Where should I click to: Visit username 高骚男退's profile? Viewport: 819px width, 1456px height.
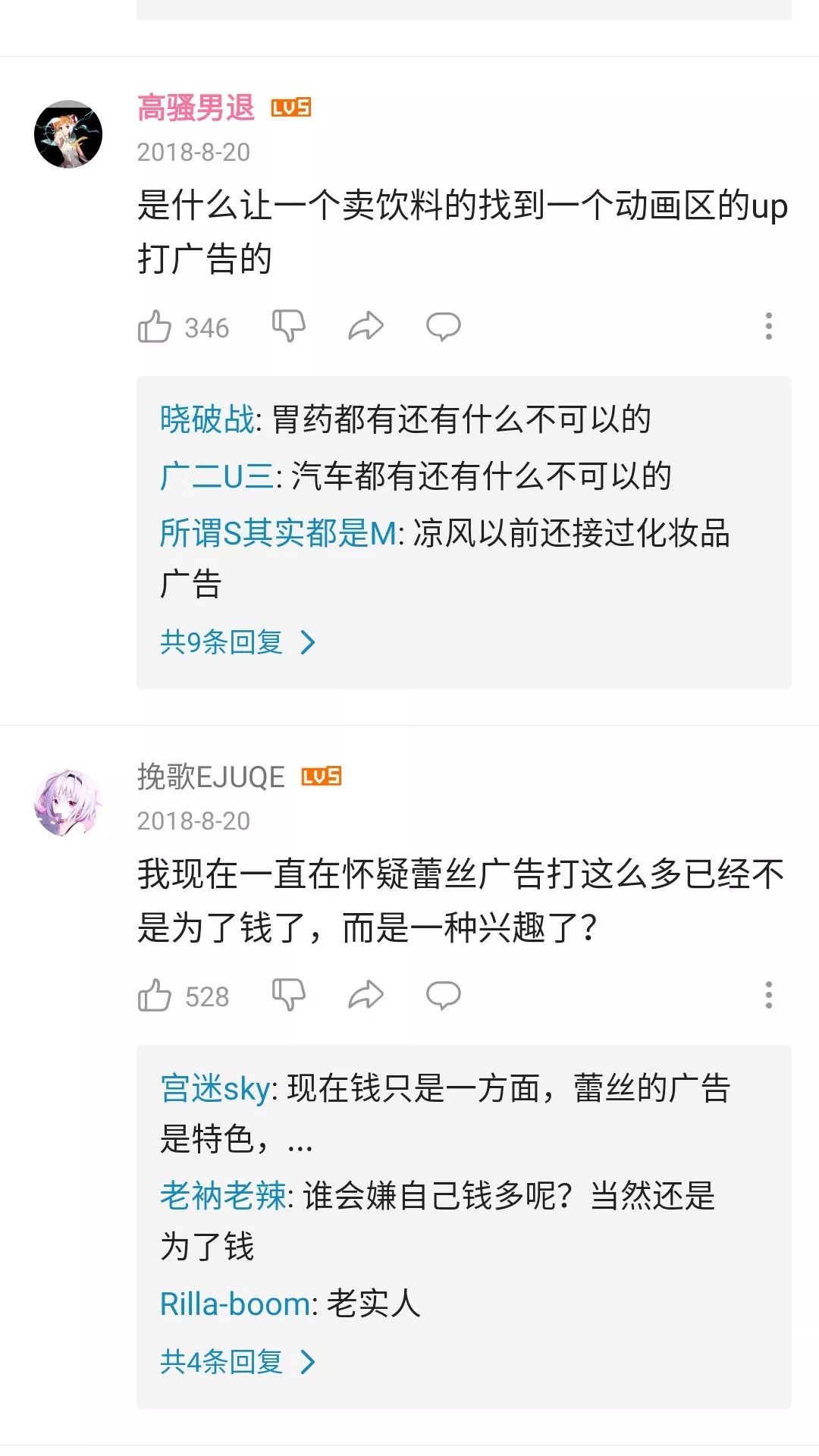196,108
